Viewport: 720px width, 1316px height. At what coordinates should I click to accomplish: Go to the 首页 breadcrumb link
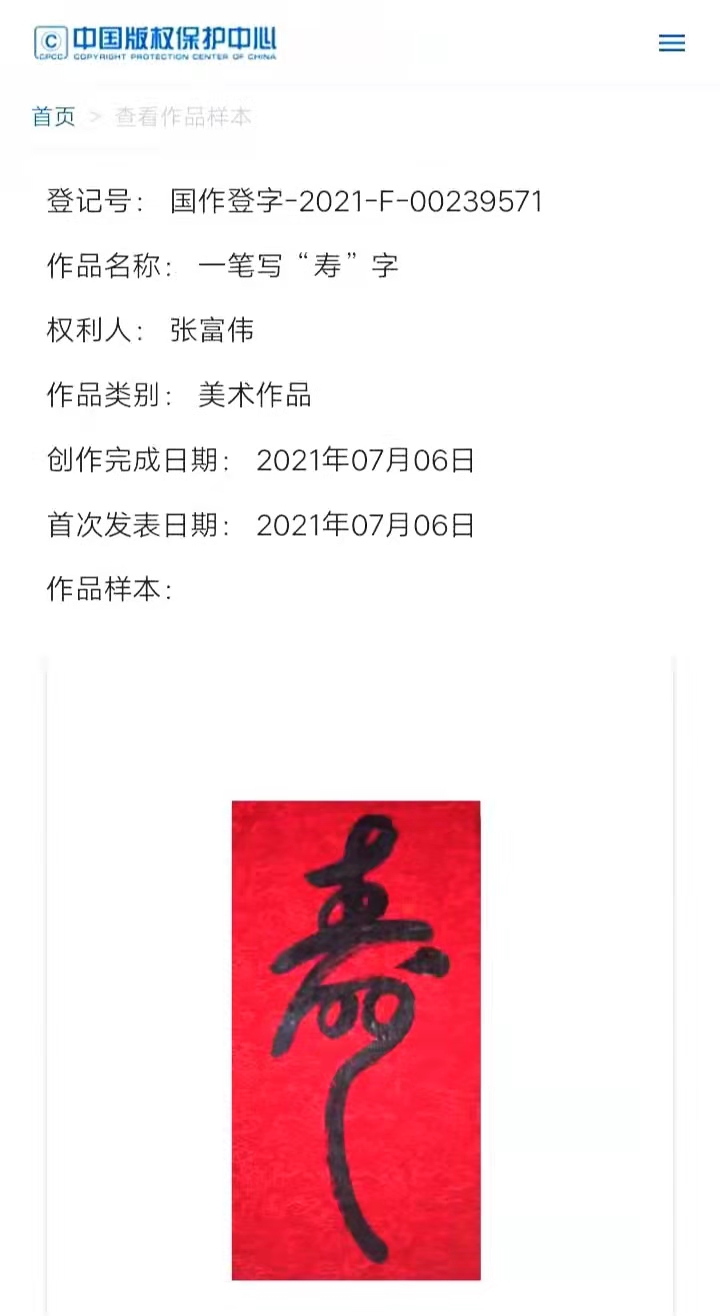pyautogui.click(x=54, y=117)
